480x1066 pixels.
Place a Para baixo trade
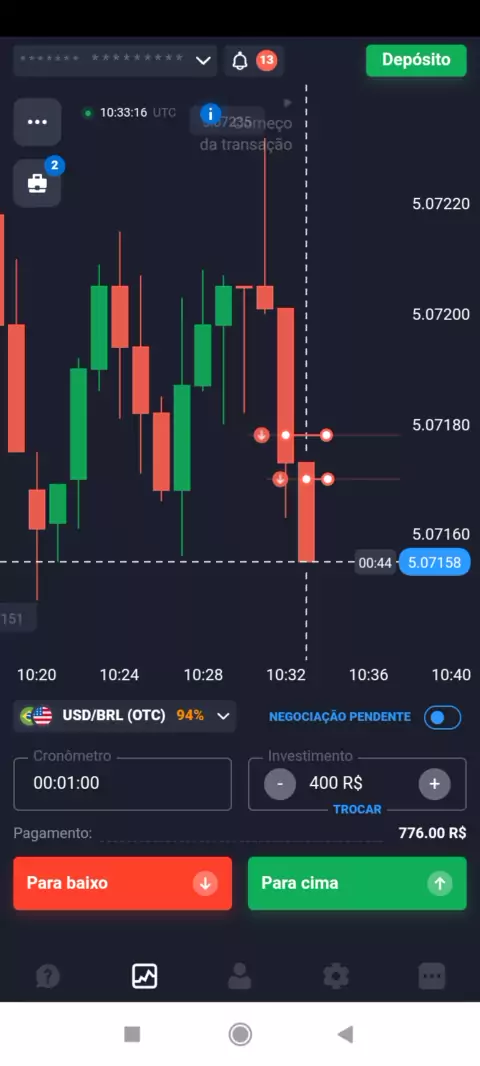pos(122,883)
